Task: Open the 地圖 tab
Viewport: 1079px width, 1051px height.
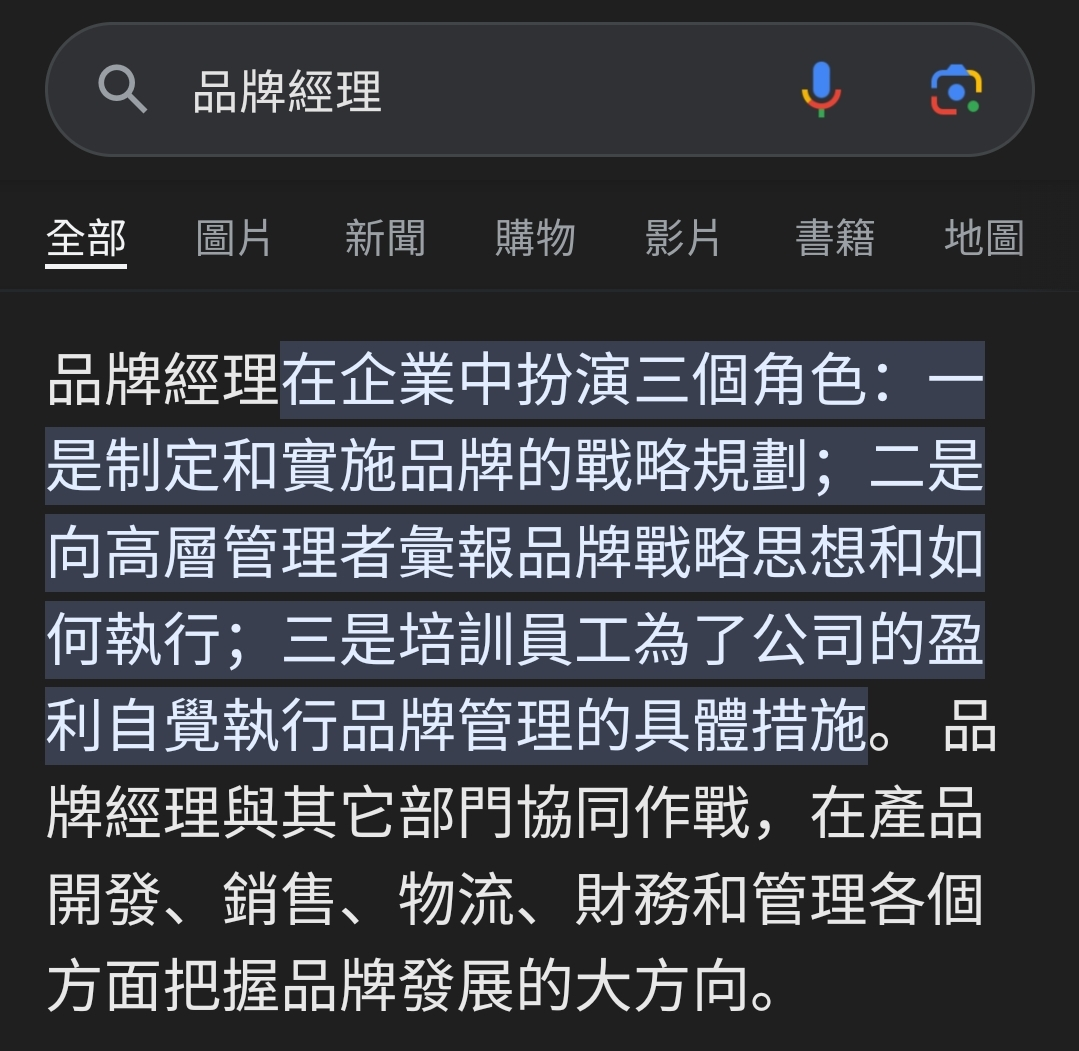Action: point(984,239)
